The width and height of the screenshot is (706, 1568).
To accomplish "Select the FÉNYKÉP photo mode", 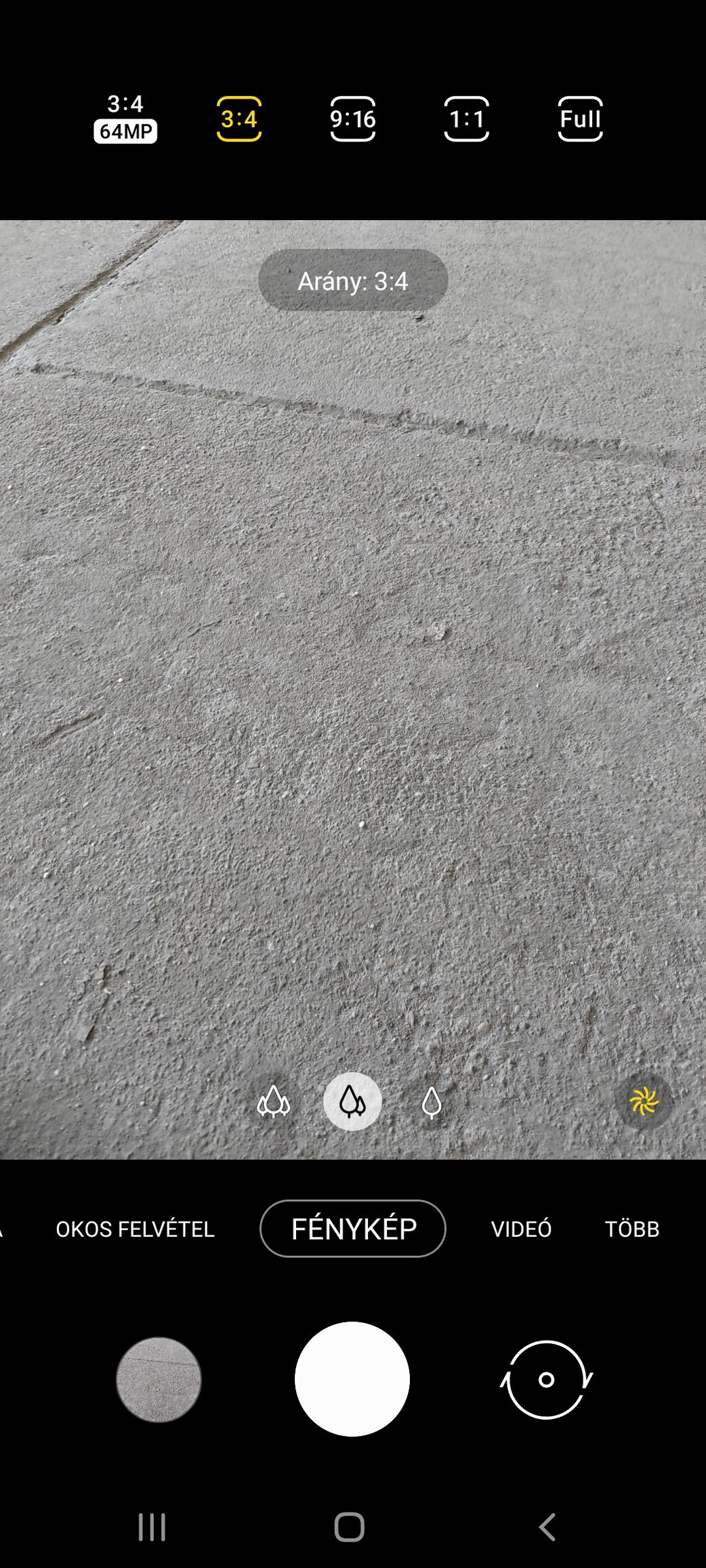I will click(x=353, y=1229).
